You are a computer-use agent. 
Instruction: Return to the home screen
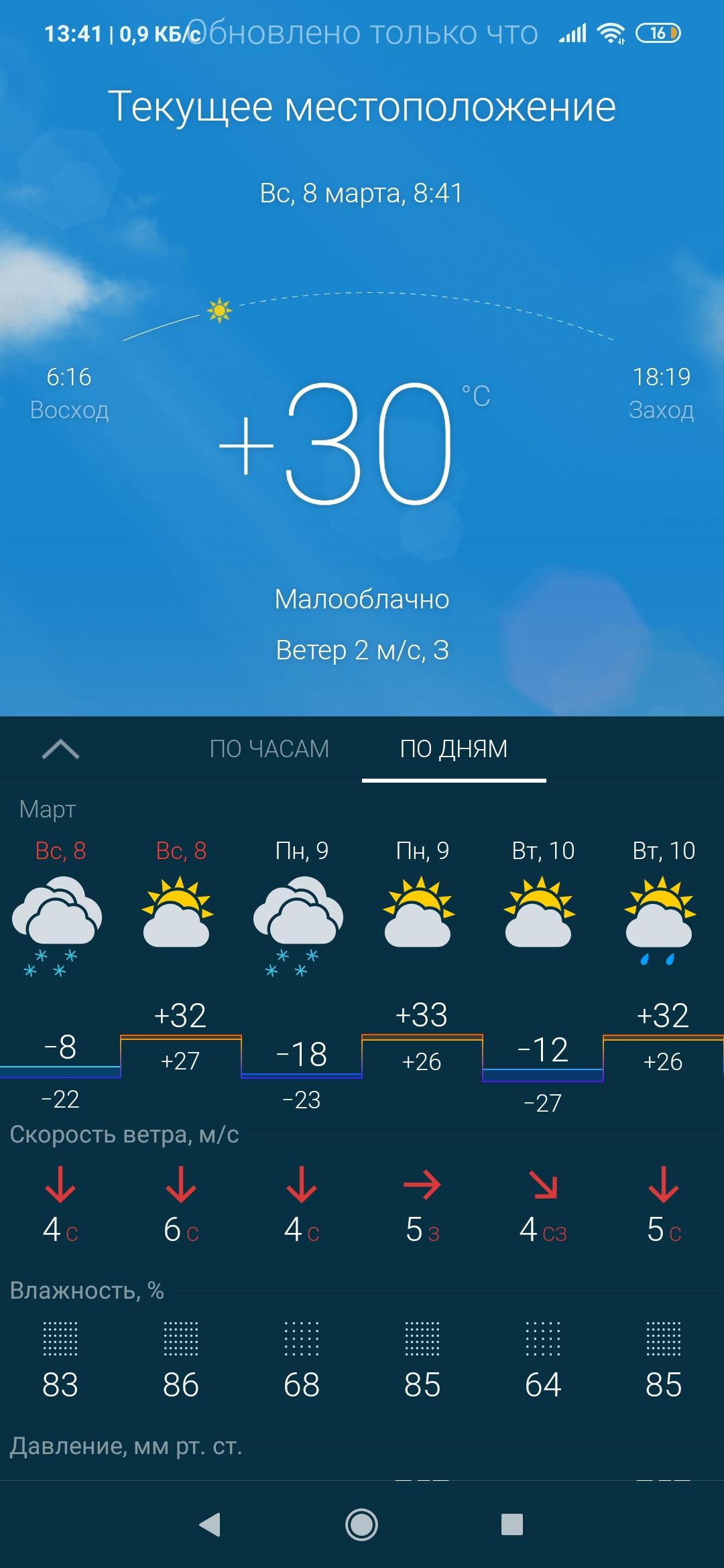pos(362,1524)
